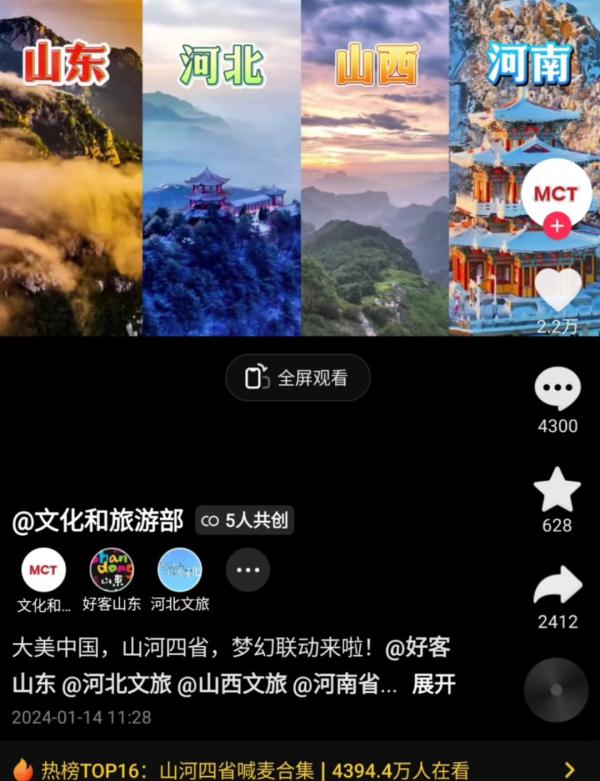Screen dimensions: 600x781
Task: Open the comments with 4300 replies
Action: click(x=557, y=389)
